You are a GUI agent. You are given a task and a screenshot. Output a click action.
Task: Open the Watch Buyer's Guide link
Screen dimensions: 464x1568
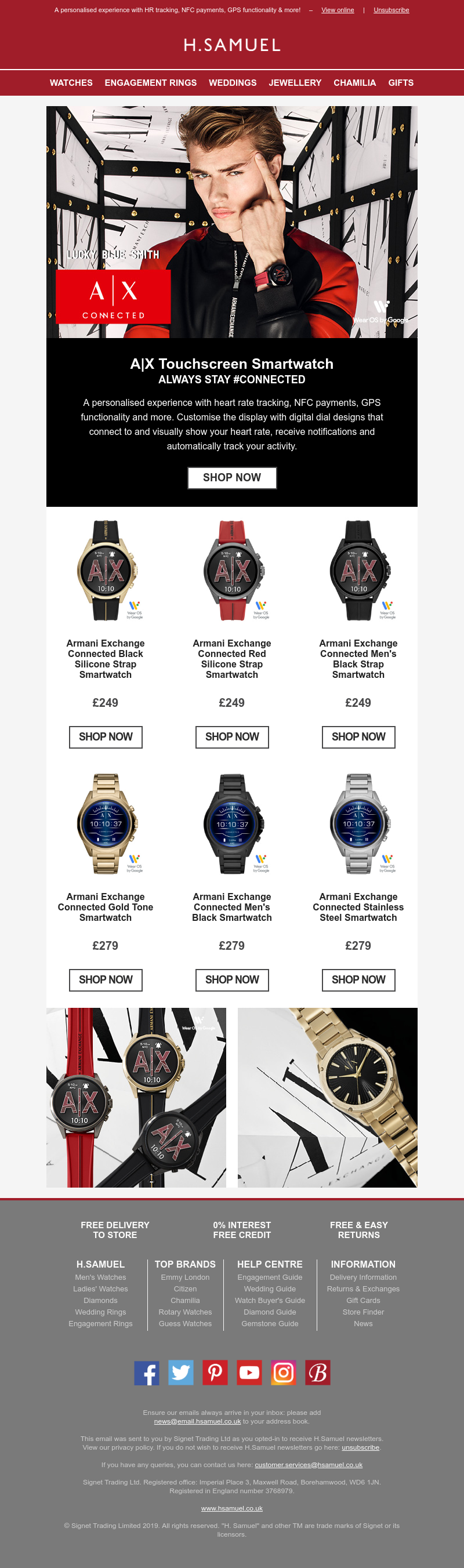(270, 1300)
